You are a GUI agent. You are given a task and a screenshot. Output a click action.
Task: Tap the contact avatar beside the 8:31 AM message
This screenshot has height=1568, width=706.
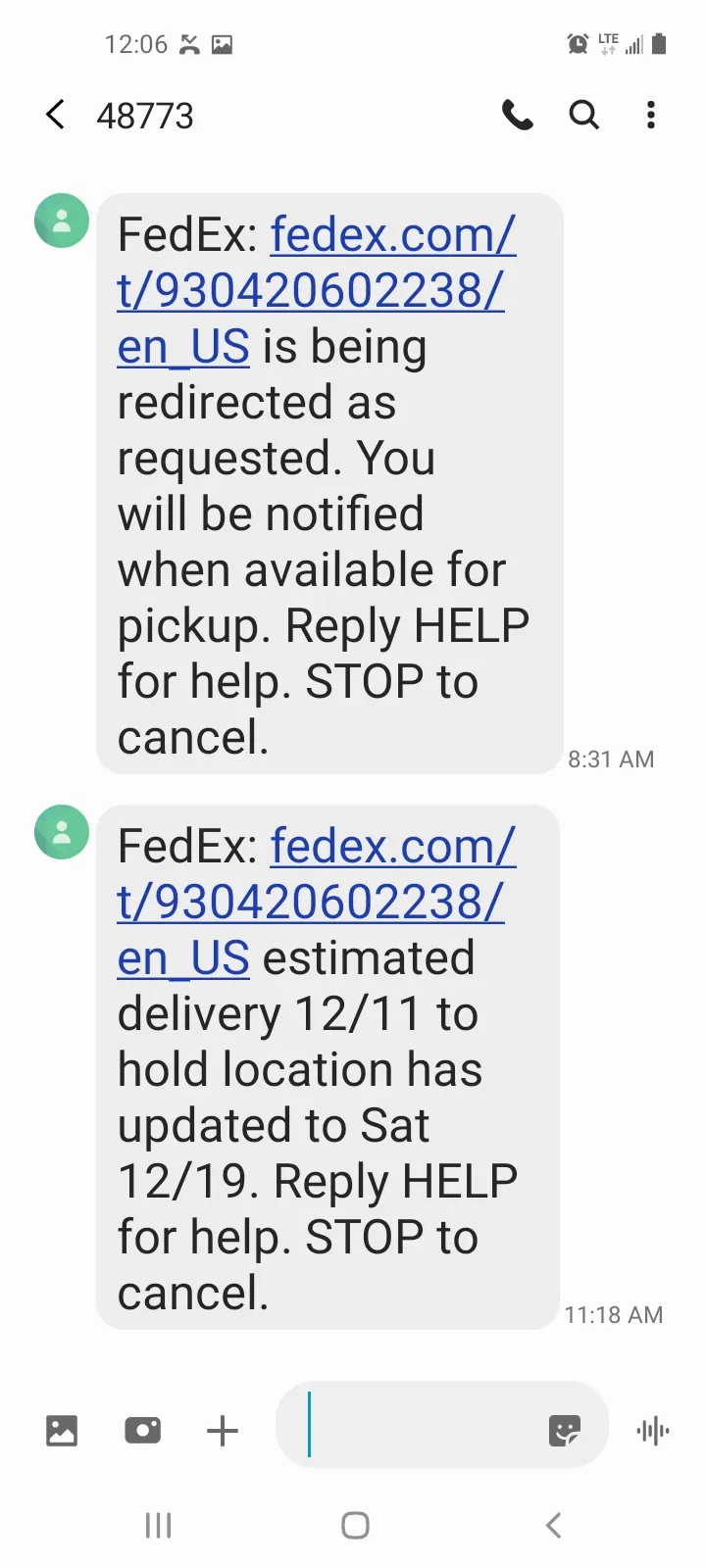click(62, 220)
